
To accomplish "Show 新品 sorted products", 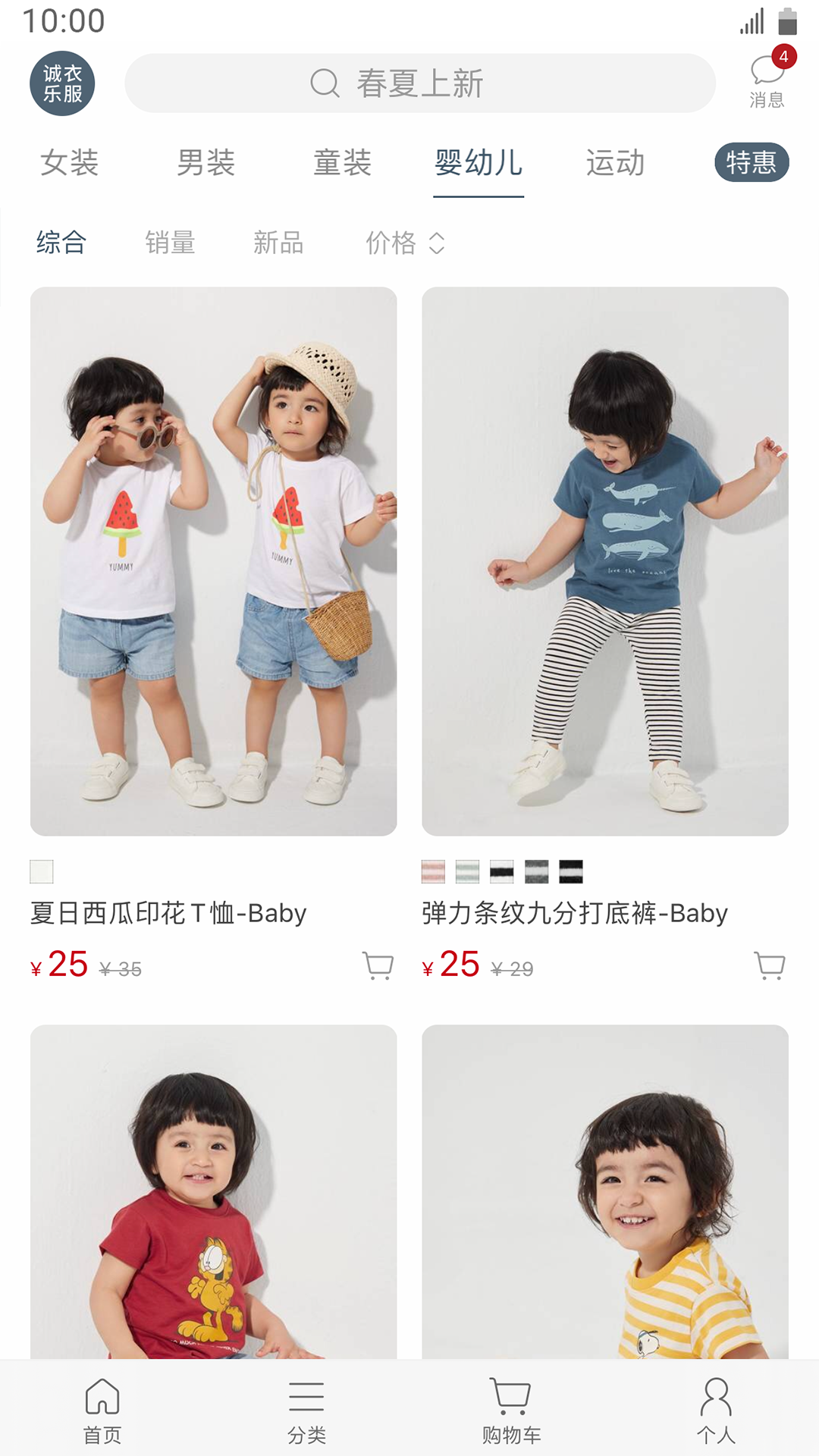I will (278, 243).
